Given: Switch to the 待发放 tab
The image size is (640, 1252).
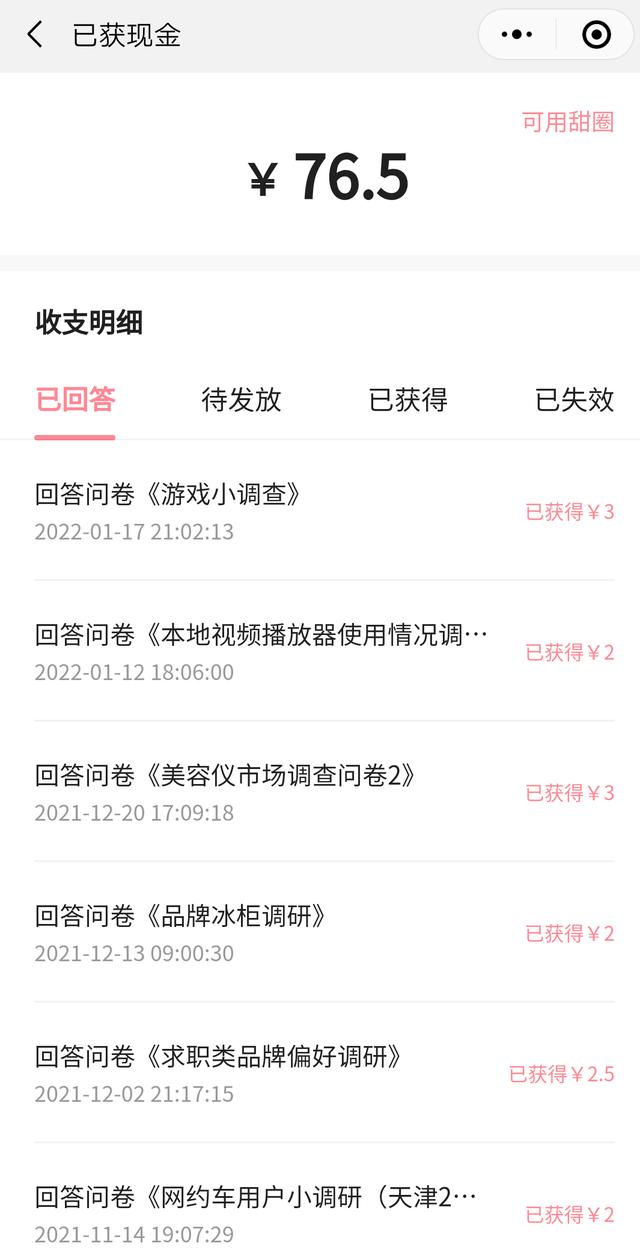Looking at the screenshot, I should [241, 400].
